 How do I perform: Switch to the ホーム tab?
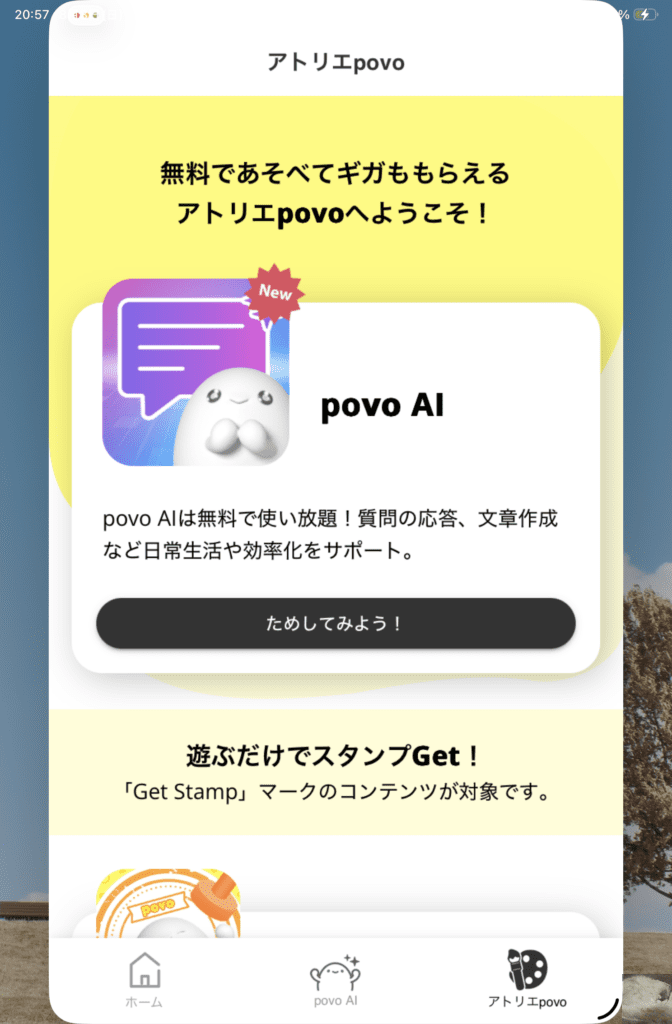pyautogui.click(x=144, y=979)
